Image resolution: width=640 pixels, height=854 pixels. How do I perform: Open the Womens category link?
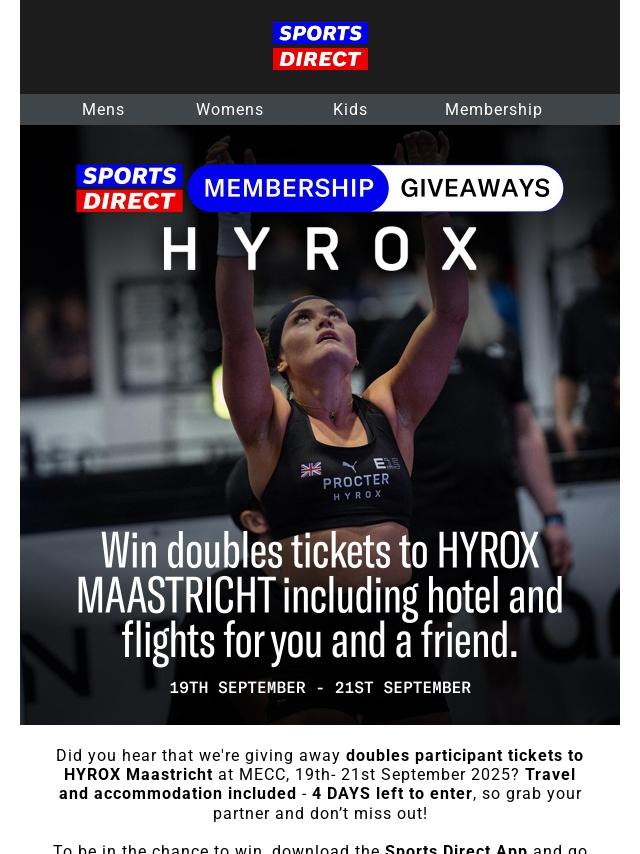click(x=229, y=110)
